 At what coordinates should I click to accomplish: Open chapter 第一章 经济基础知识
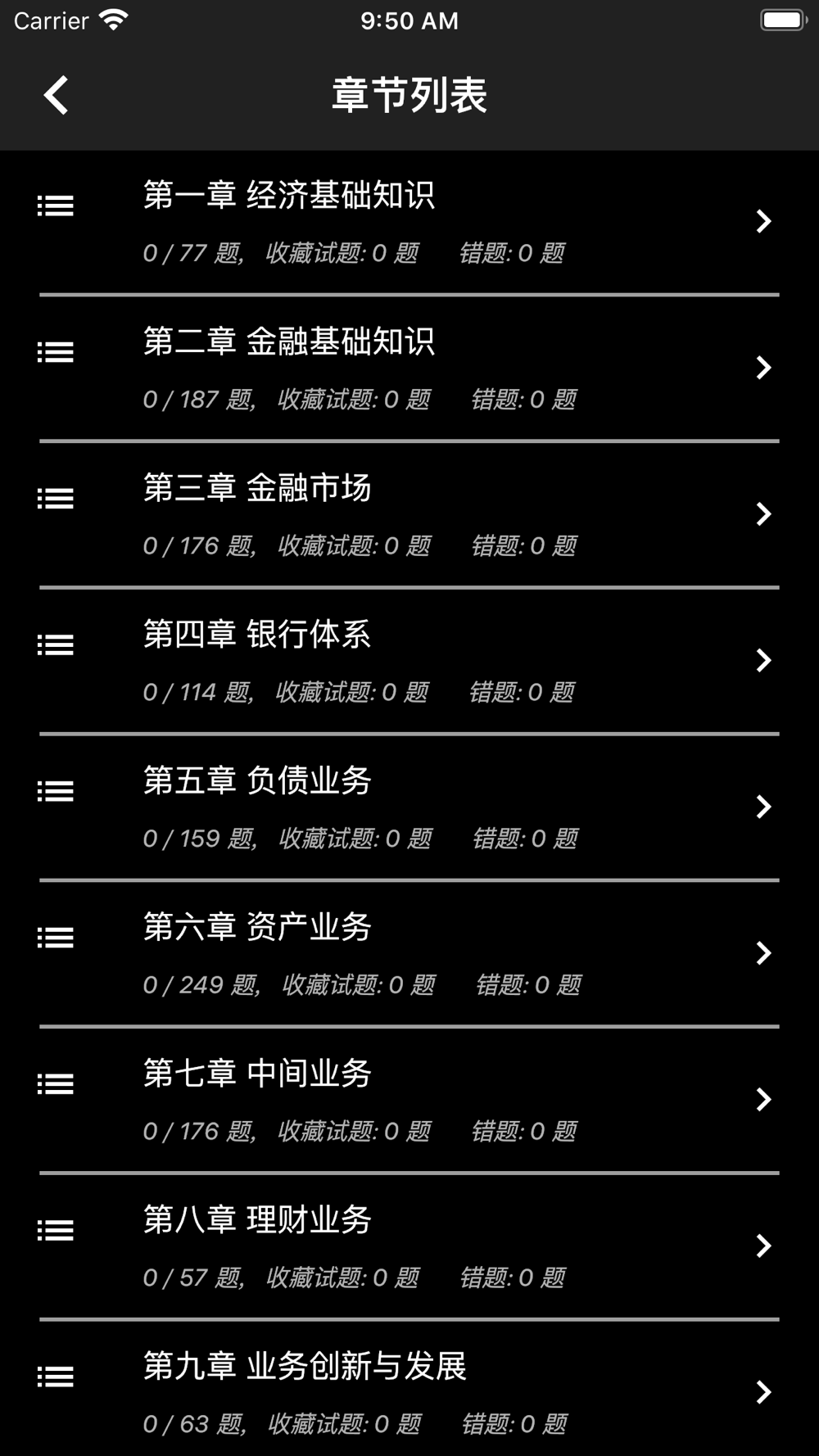coord(409,222)
